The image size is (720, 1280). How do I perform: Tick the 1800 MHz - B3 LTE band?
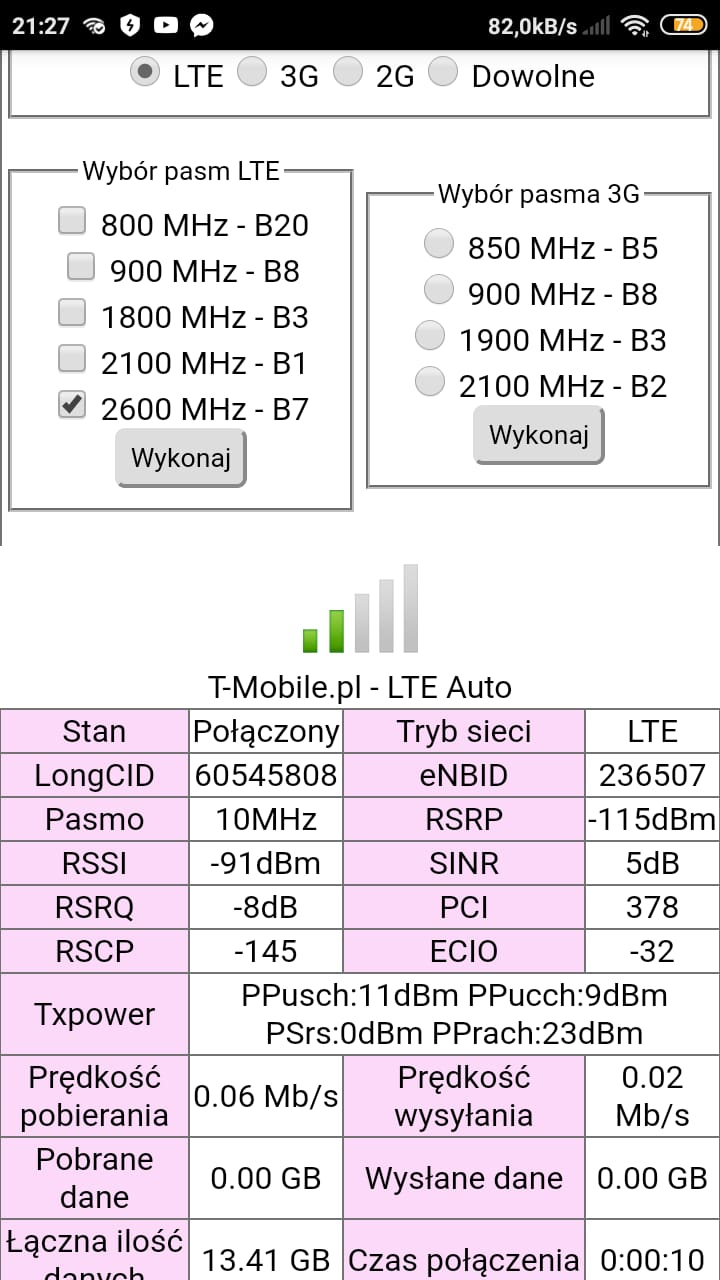[x=72, y=312]
